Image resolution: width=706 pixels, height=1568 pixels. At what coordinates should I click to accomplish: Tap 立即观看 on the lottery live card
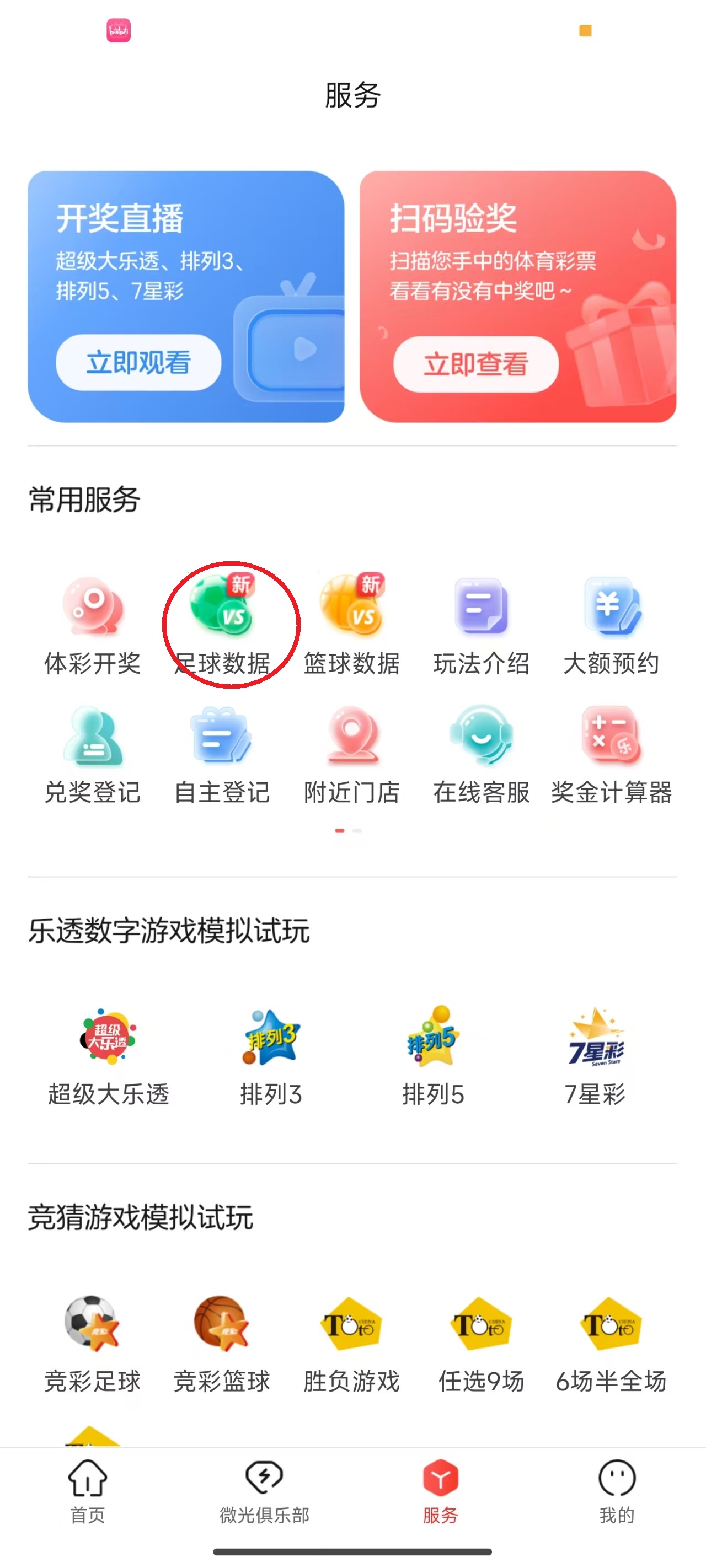click(138, 362)
